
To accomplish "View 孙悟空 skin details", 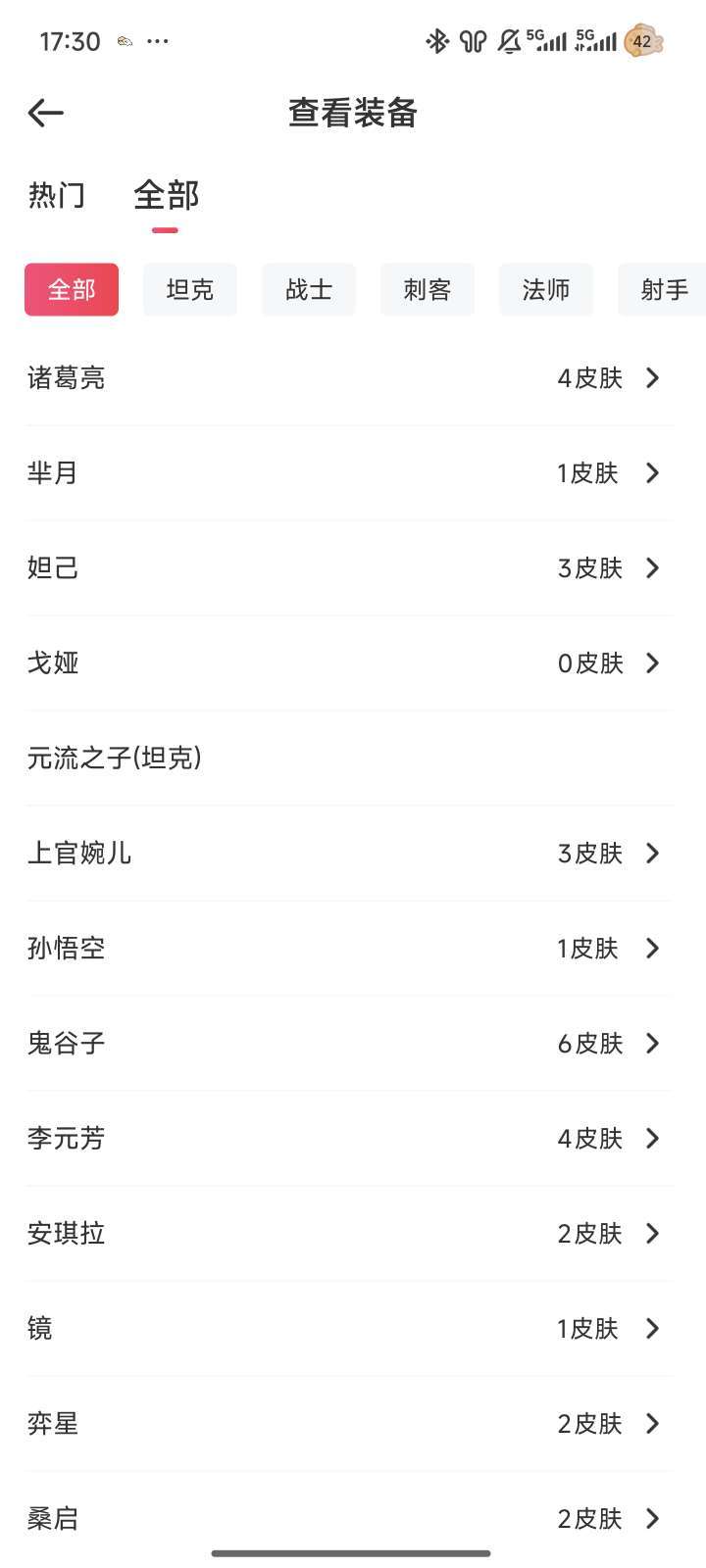I will click(x=349, y=949).
